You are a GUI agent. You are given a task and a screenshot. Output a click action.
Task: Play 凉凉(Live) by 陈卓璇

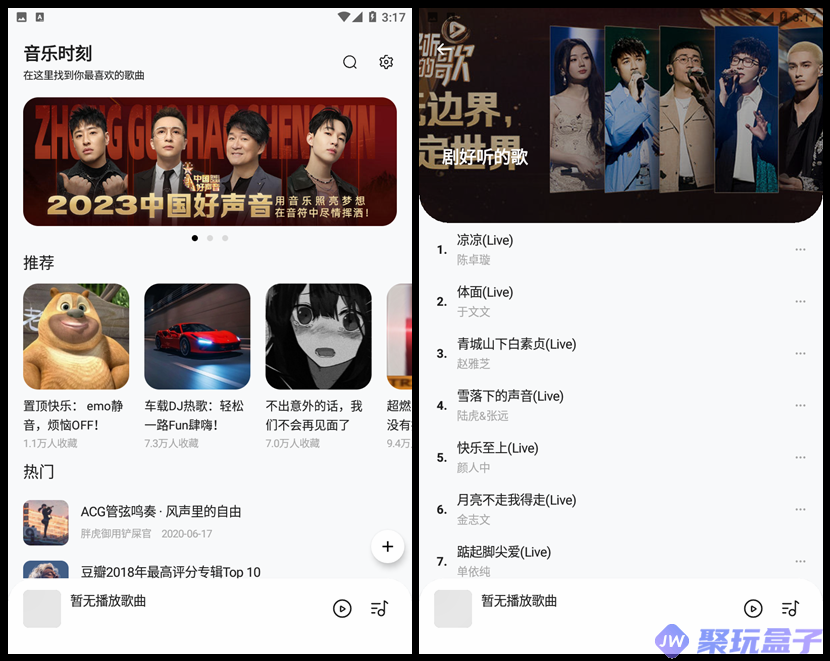pos(485,240)
